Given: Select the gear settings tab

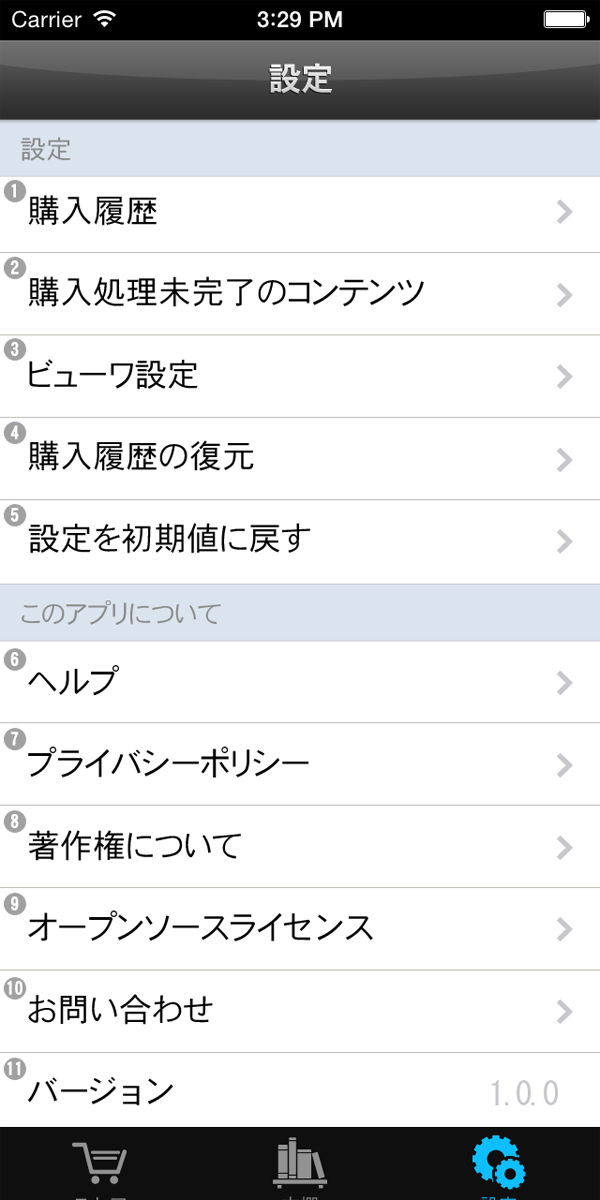Looking at the screenshot, I should [x=498, y=1166].
